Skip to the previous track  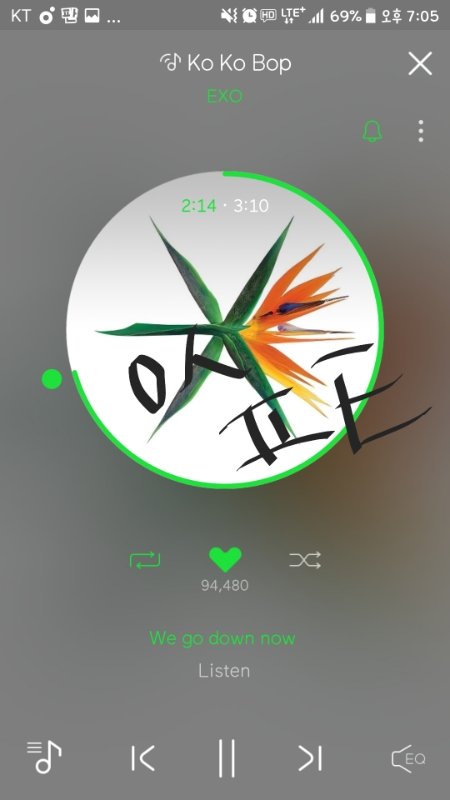click(142, 758)
